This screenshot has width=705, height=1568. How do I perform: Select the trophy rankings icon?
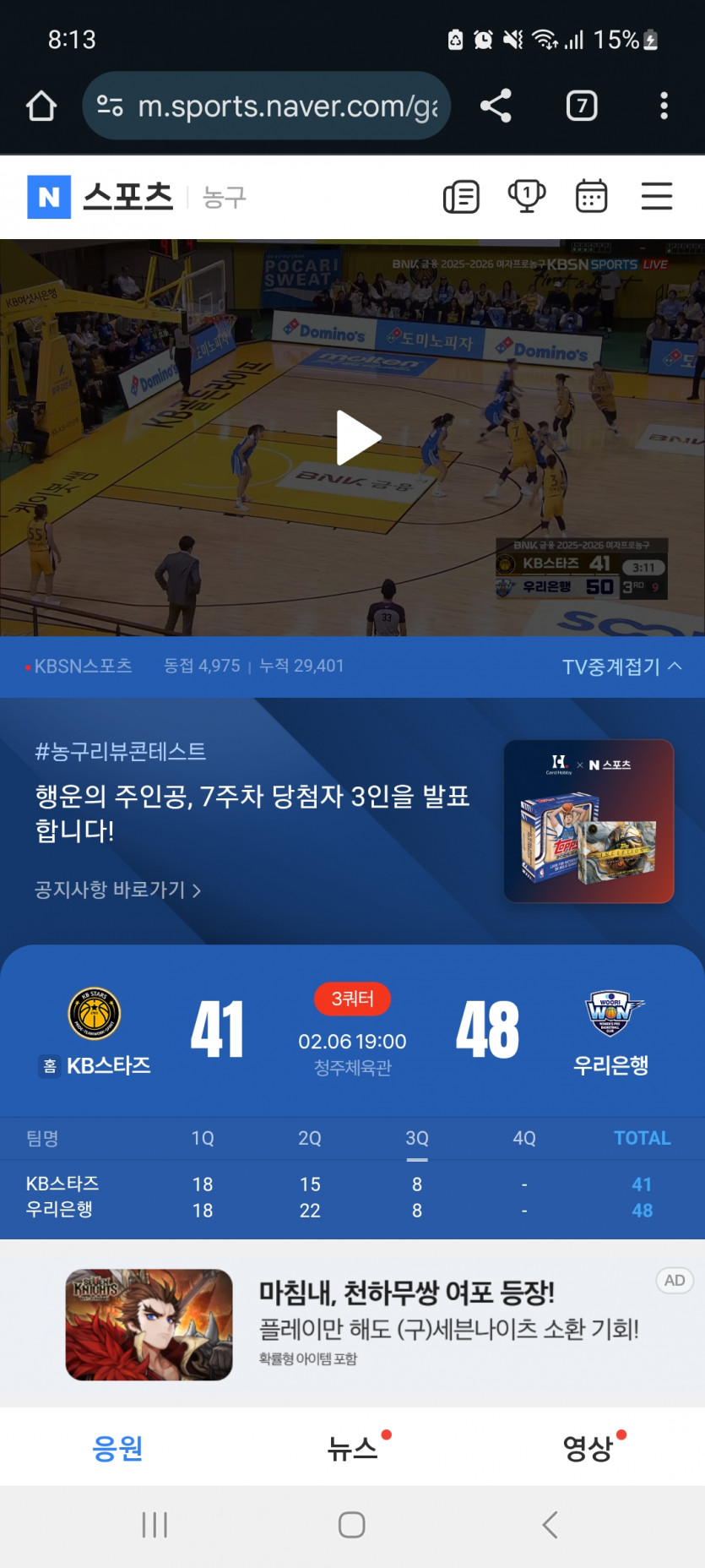(526, 195)
